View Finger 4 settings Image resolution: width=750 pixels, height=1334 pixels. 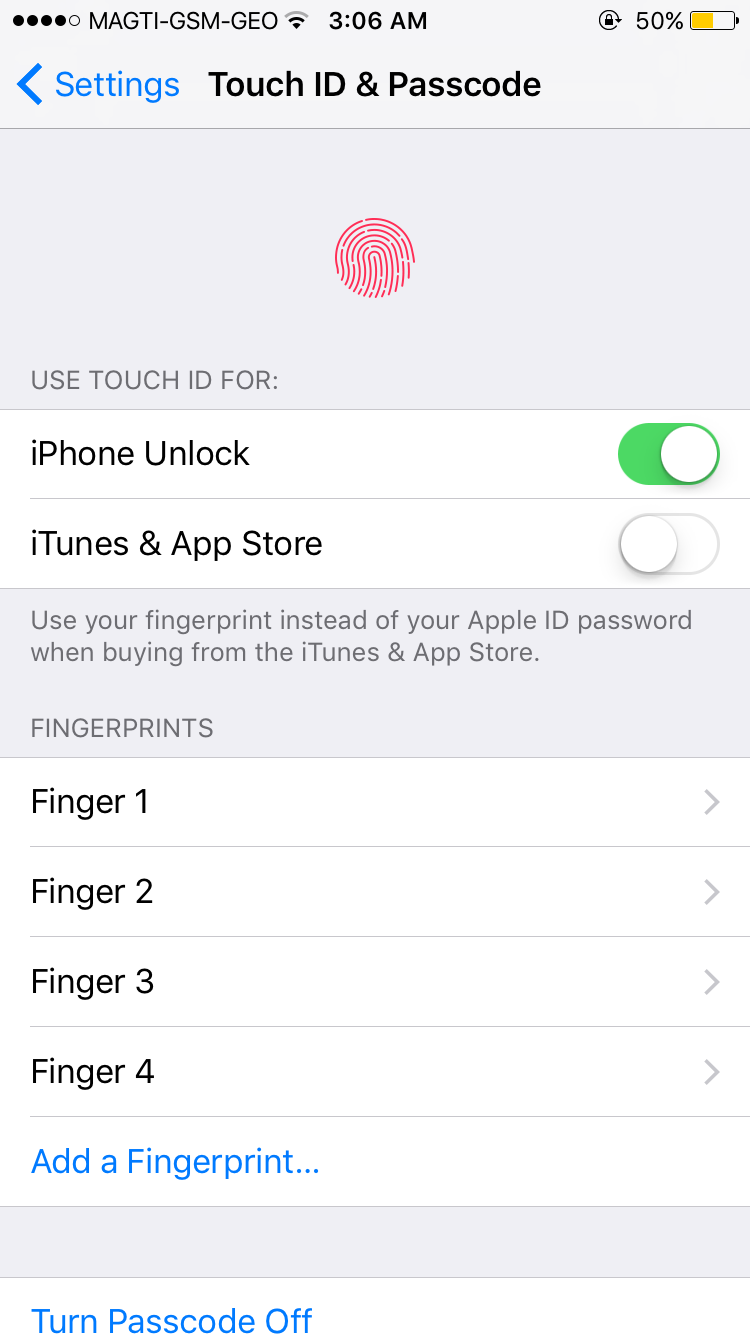(375, 1072)
